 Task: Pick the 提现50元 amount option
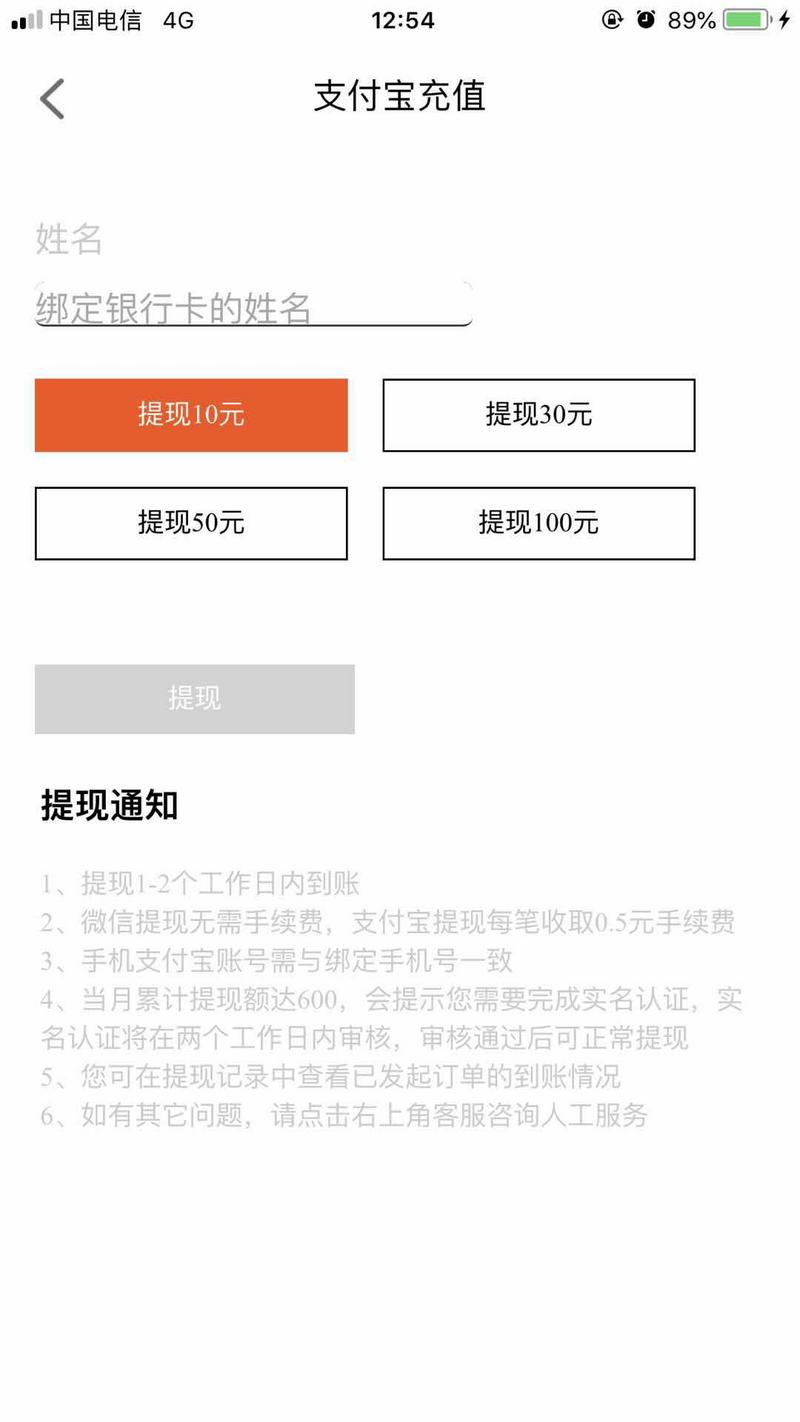click(x=191, y=523)
